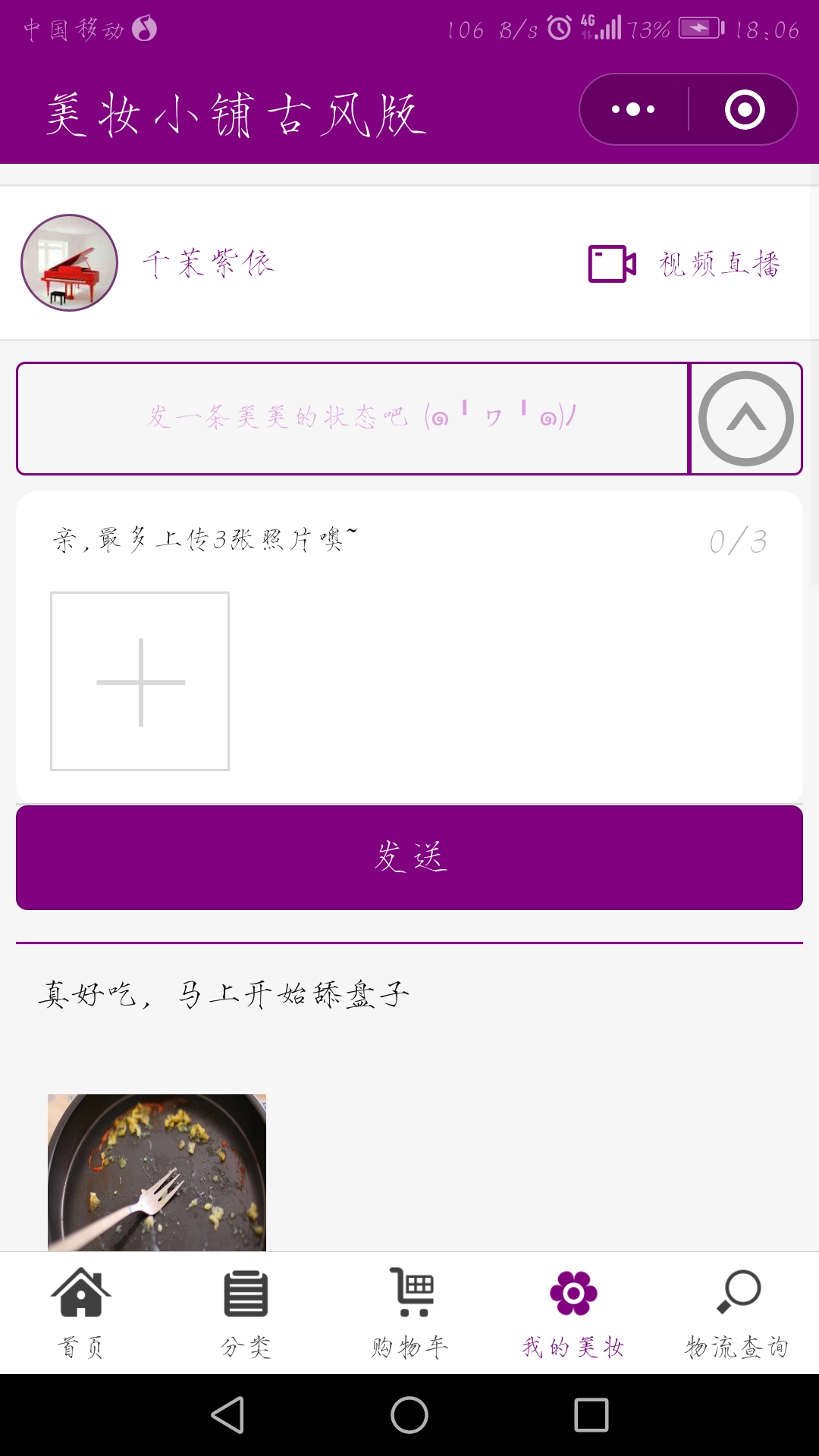This screenshot has width=819, height=1456.
Task: Focus the status text input field
Action: point(353,419)
